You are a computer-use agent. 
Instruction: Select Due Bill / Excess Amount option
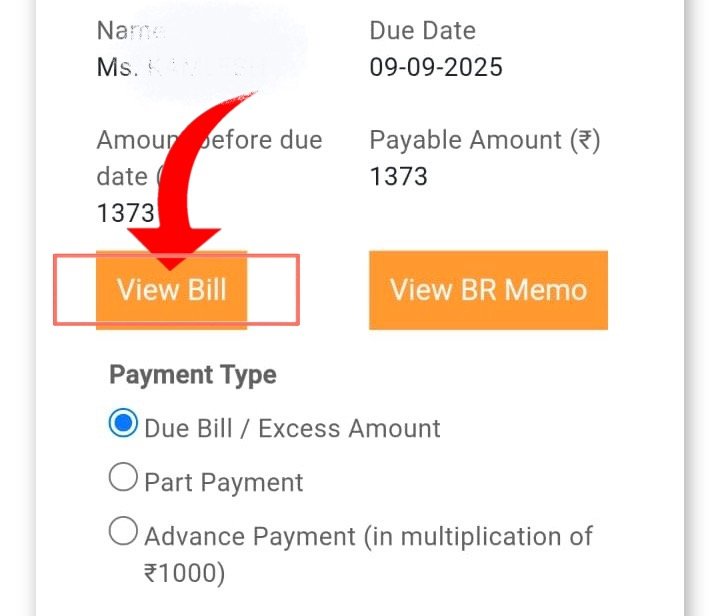tap(123, 425)
